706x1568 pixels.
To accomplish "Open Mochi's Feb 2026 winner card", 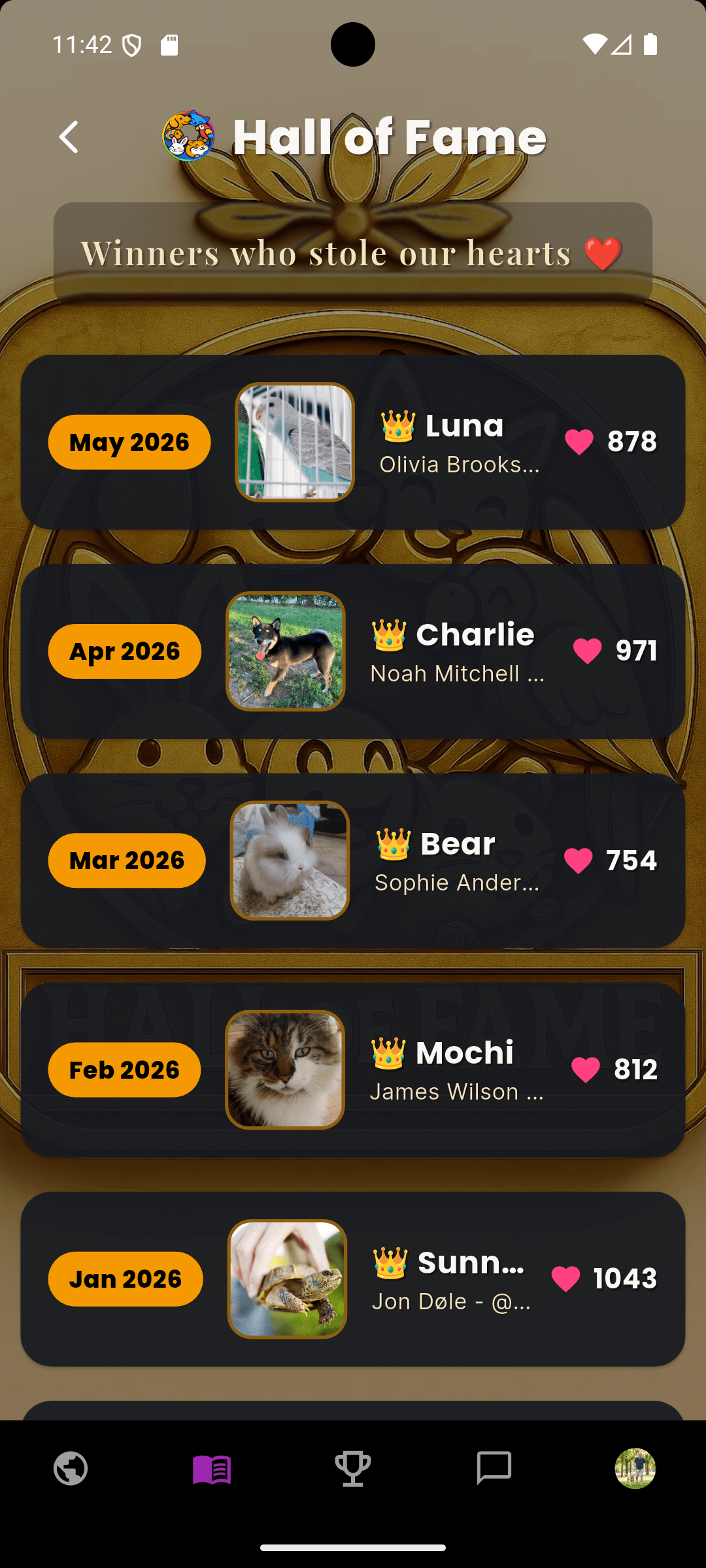I will (353, 1070).
